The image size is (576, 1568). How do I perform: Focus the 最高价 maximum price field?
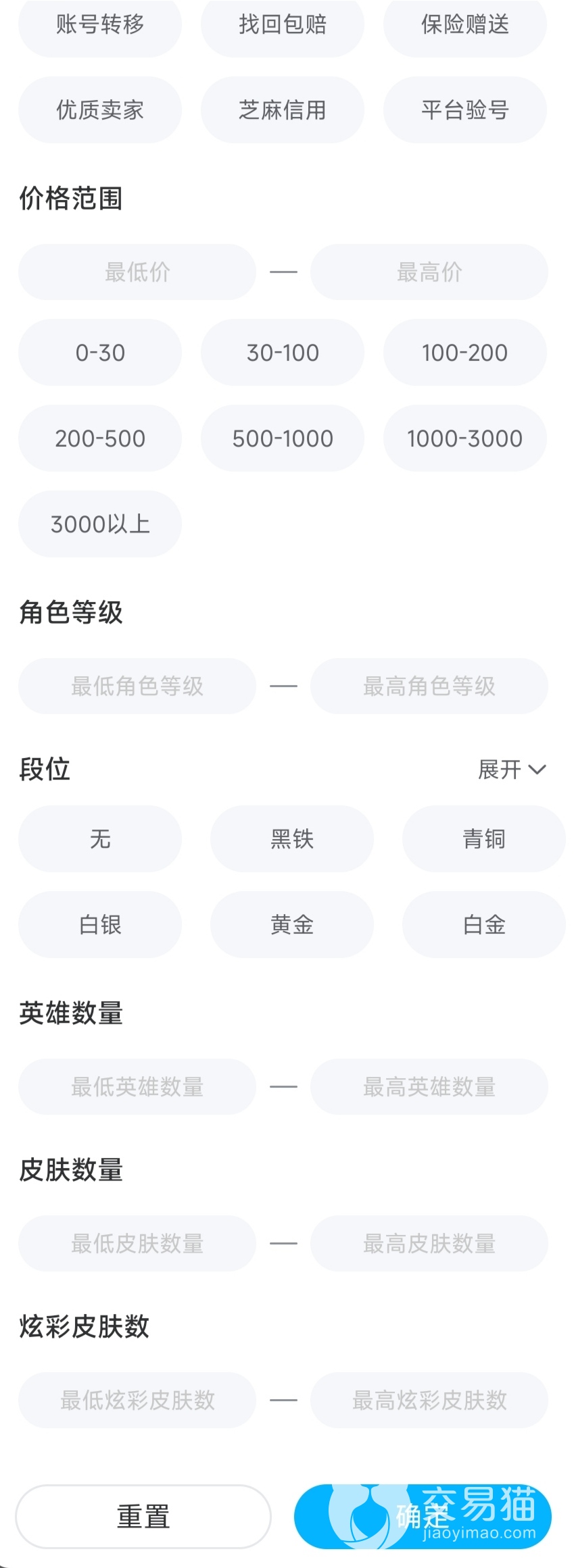point(429,272)
